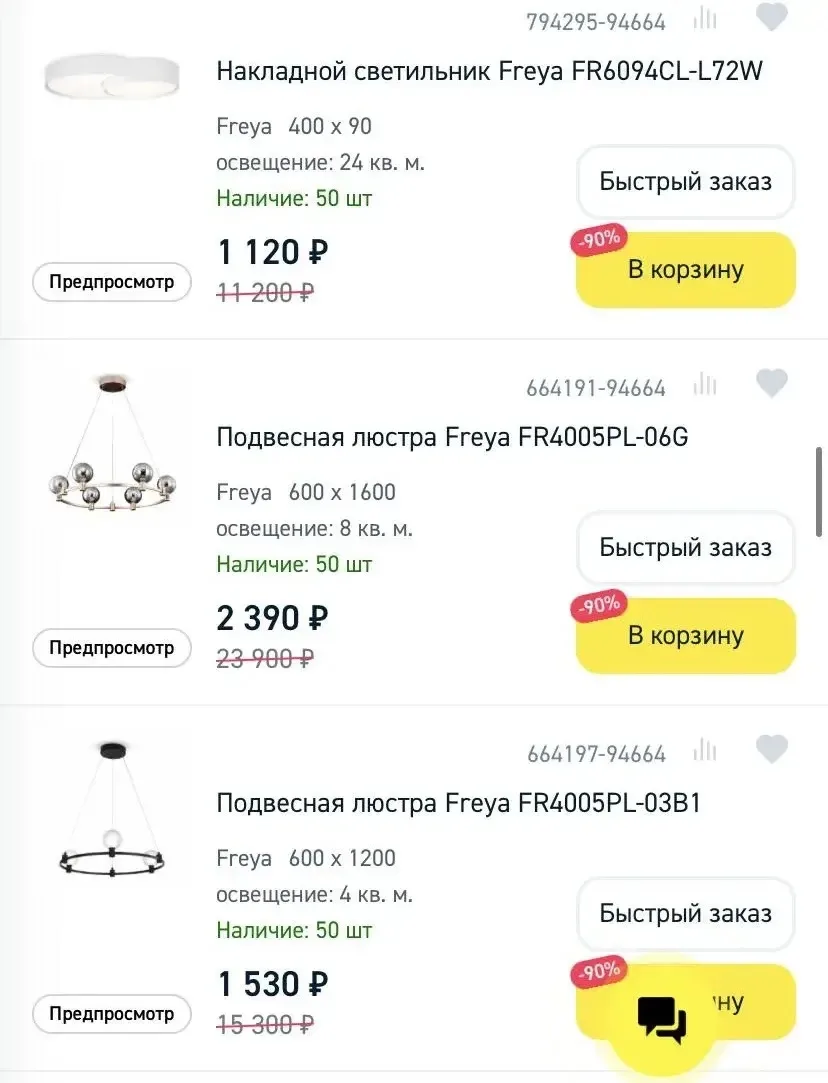Preview the FR4005PL-03B1 chandelier
828x1083 pixels.
pos(111,1014)
